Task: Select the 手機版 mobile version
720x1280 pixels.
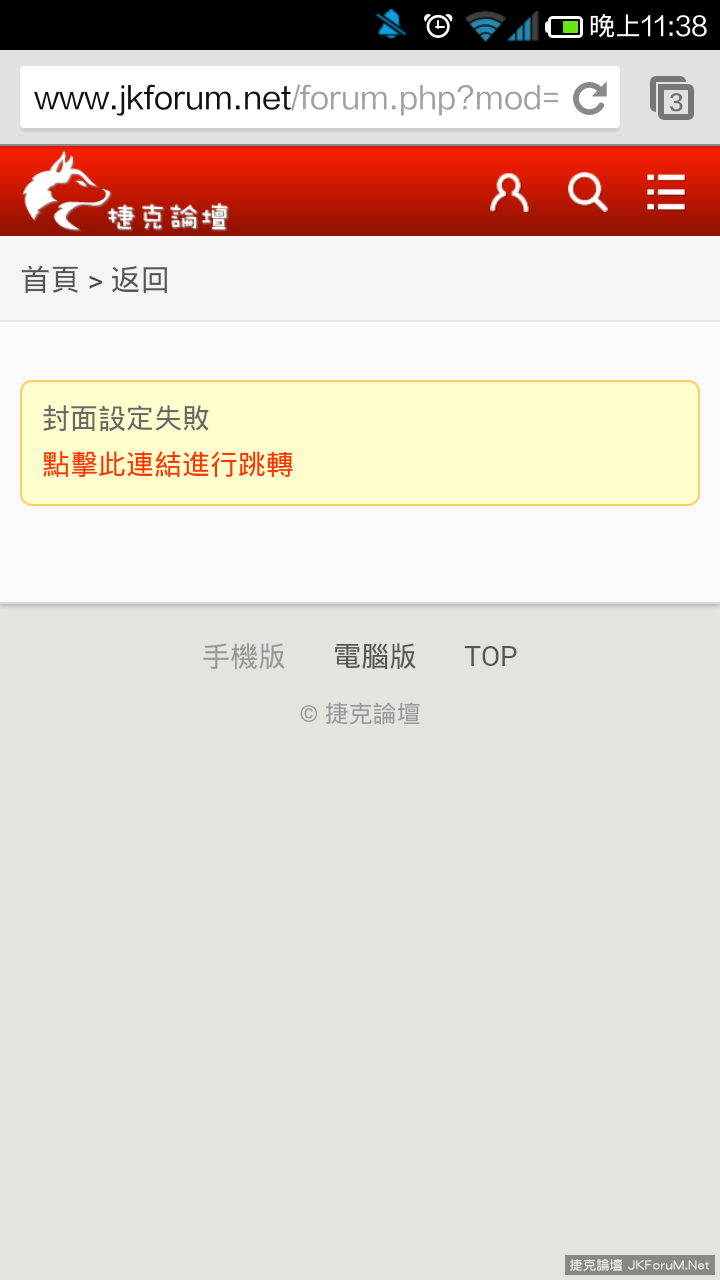Action: pos(244,656)
